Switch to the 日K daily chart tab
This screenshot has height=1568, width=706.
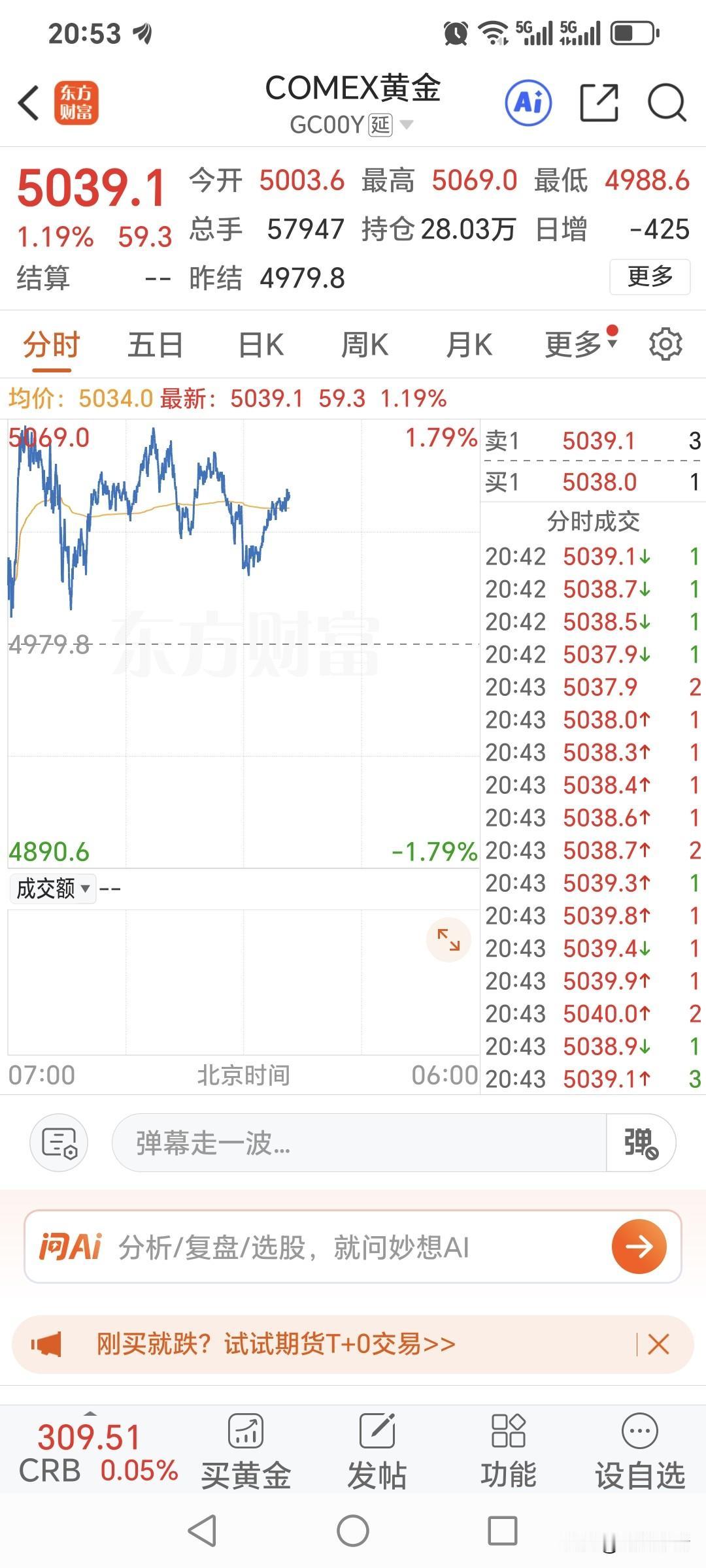pyautogui.click(x=260, y=344)
